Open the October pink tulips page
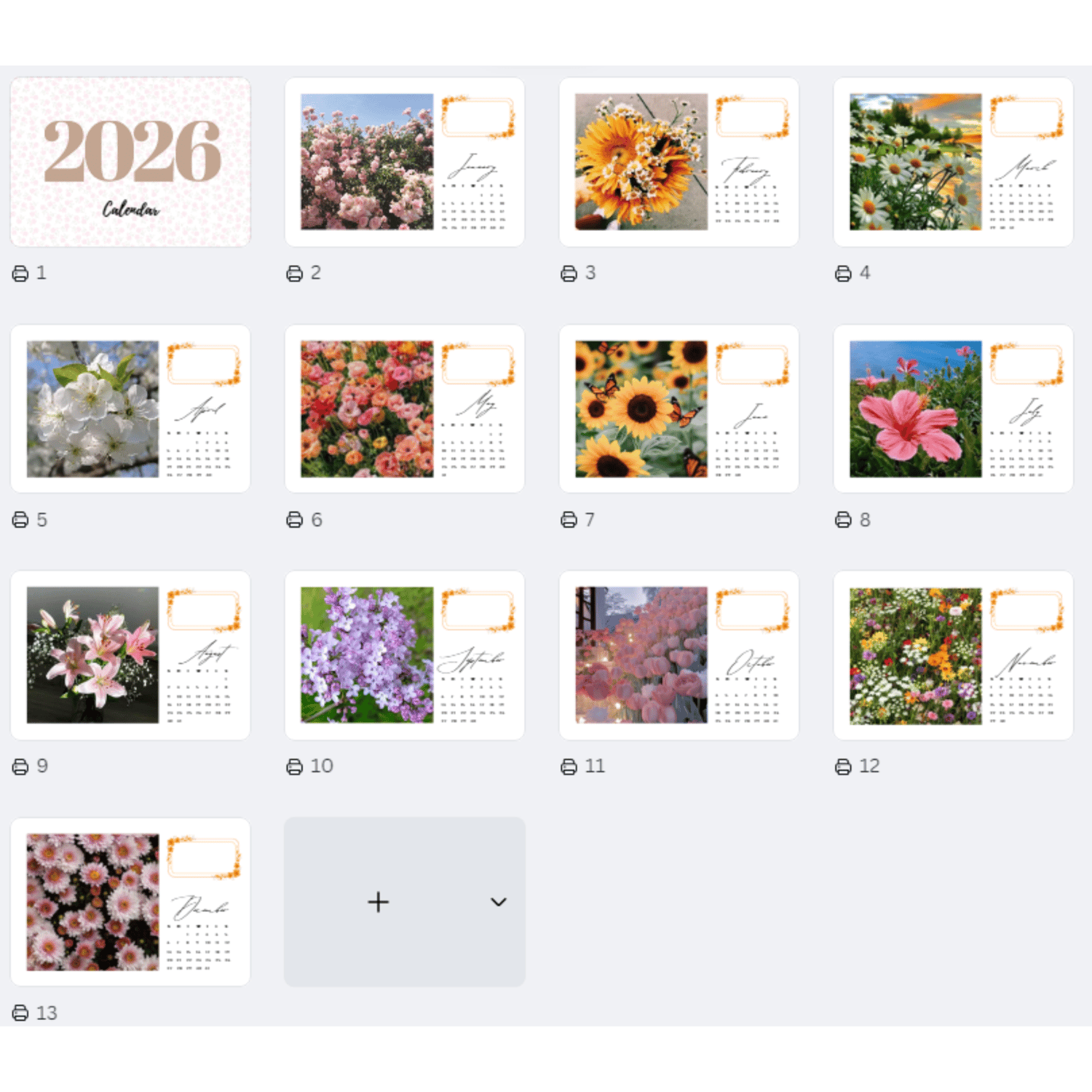This screenshot has width=1092, height=1092. click(x=678, y=655)
